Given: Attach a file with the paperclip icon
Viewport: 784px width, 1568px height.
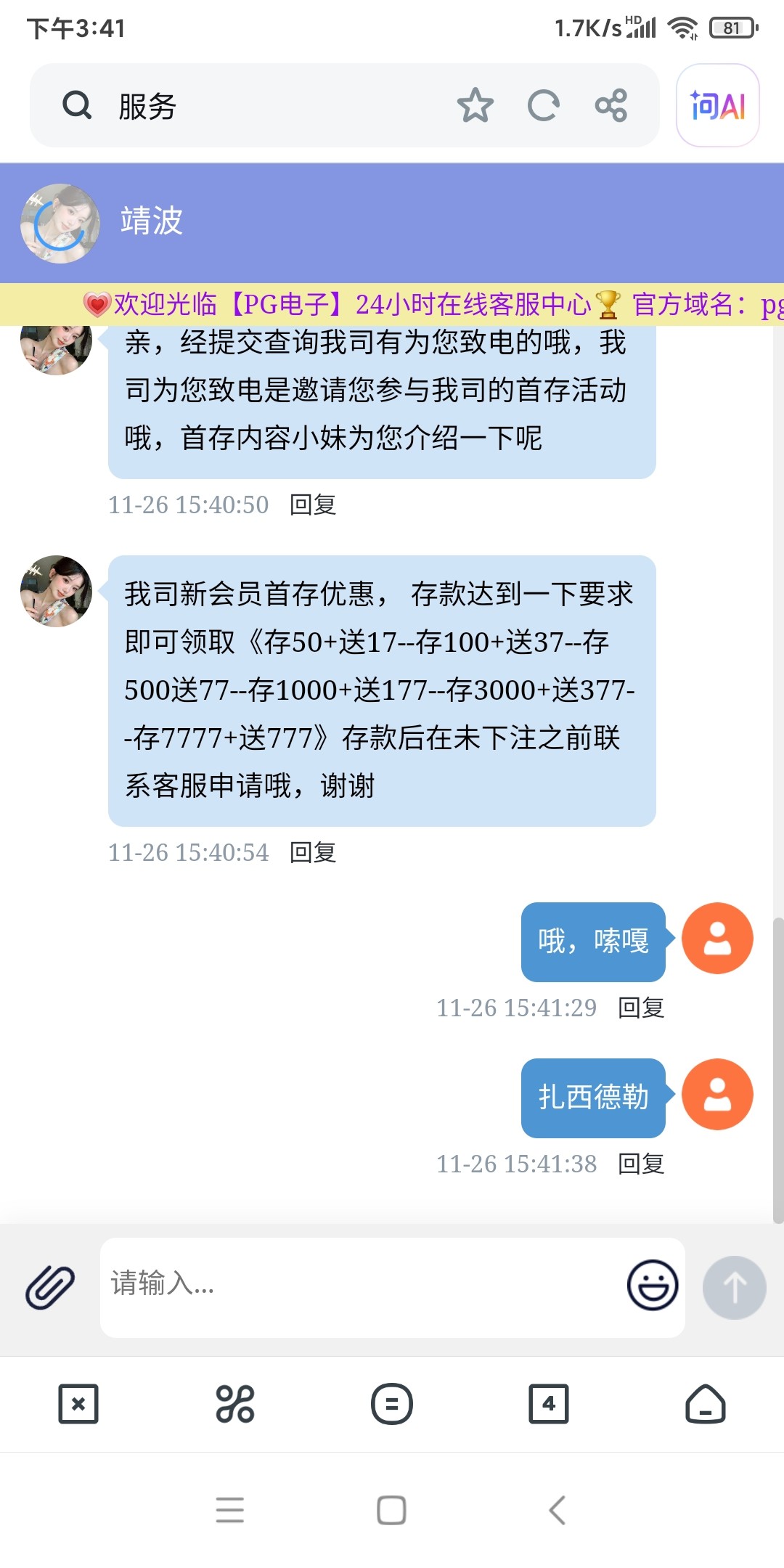Looking at the screenshot, I should (50, 1287).
